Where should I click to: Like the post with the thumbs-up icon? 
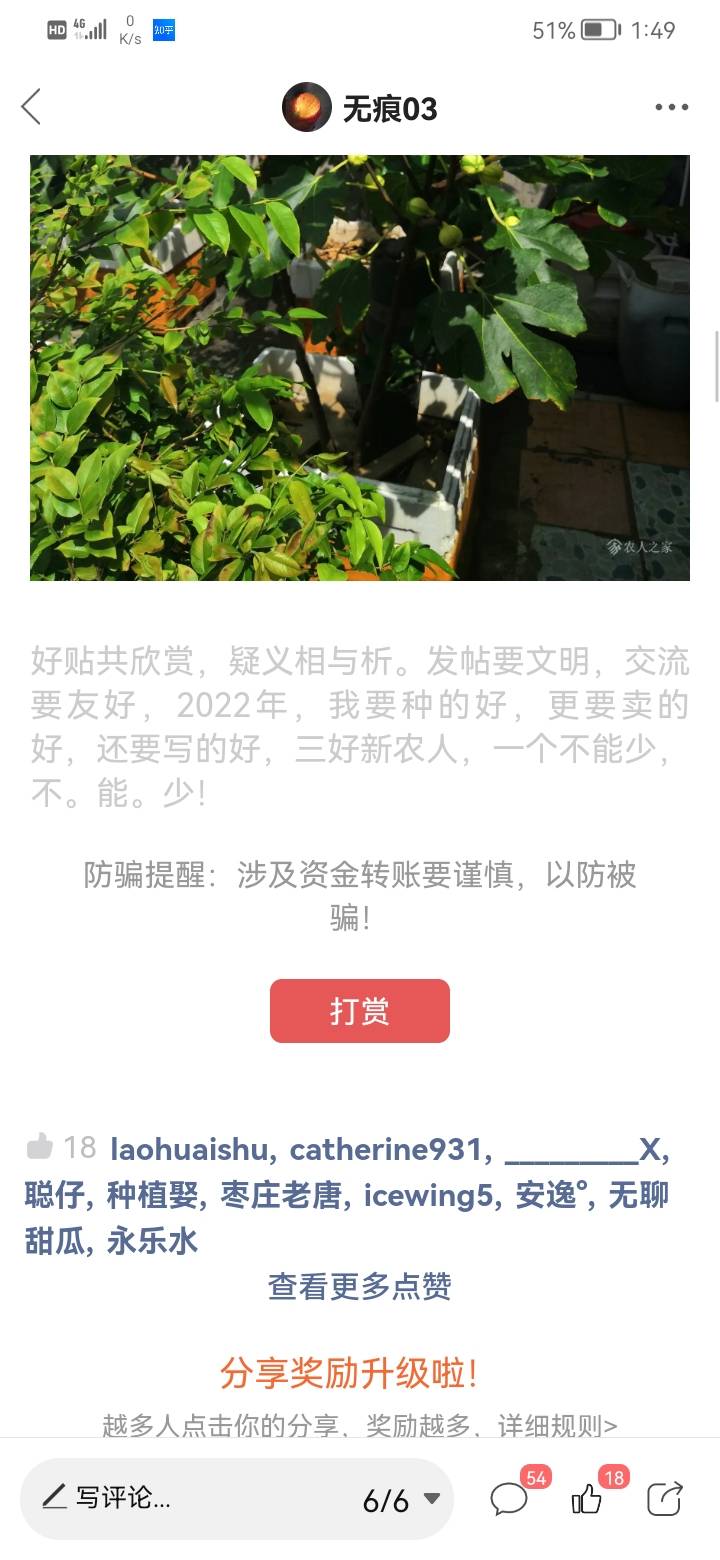click(587, 1498)
